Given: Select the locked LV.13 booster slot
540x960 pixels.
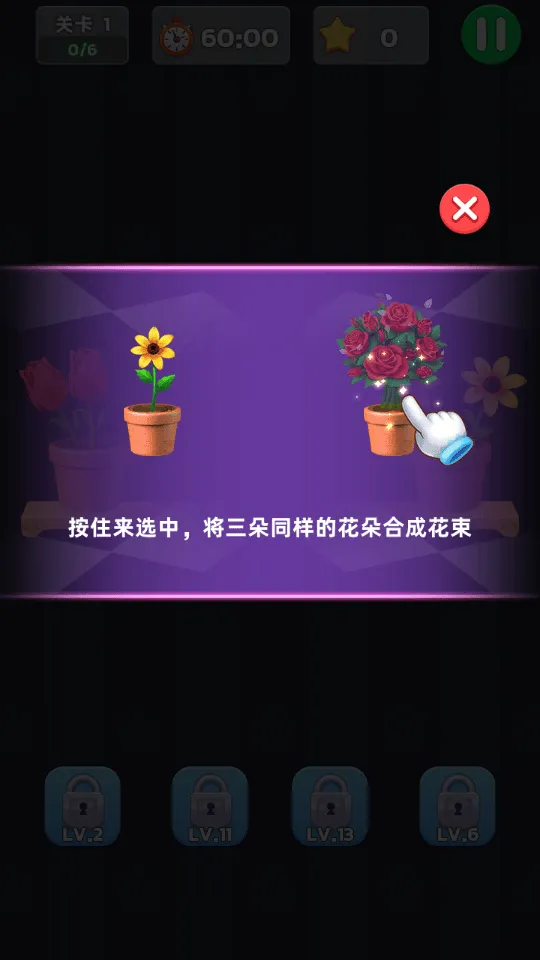Looking at the screenshot, I should click(330, 806).
